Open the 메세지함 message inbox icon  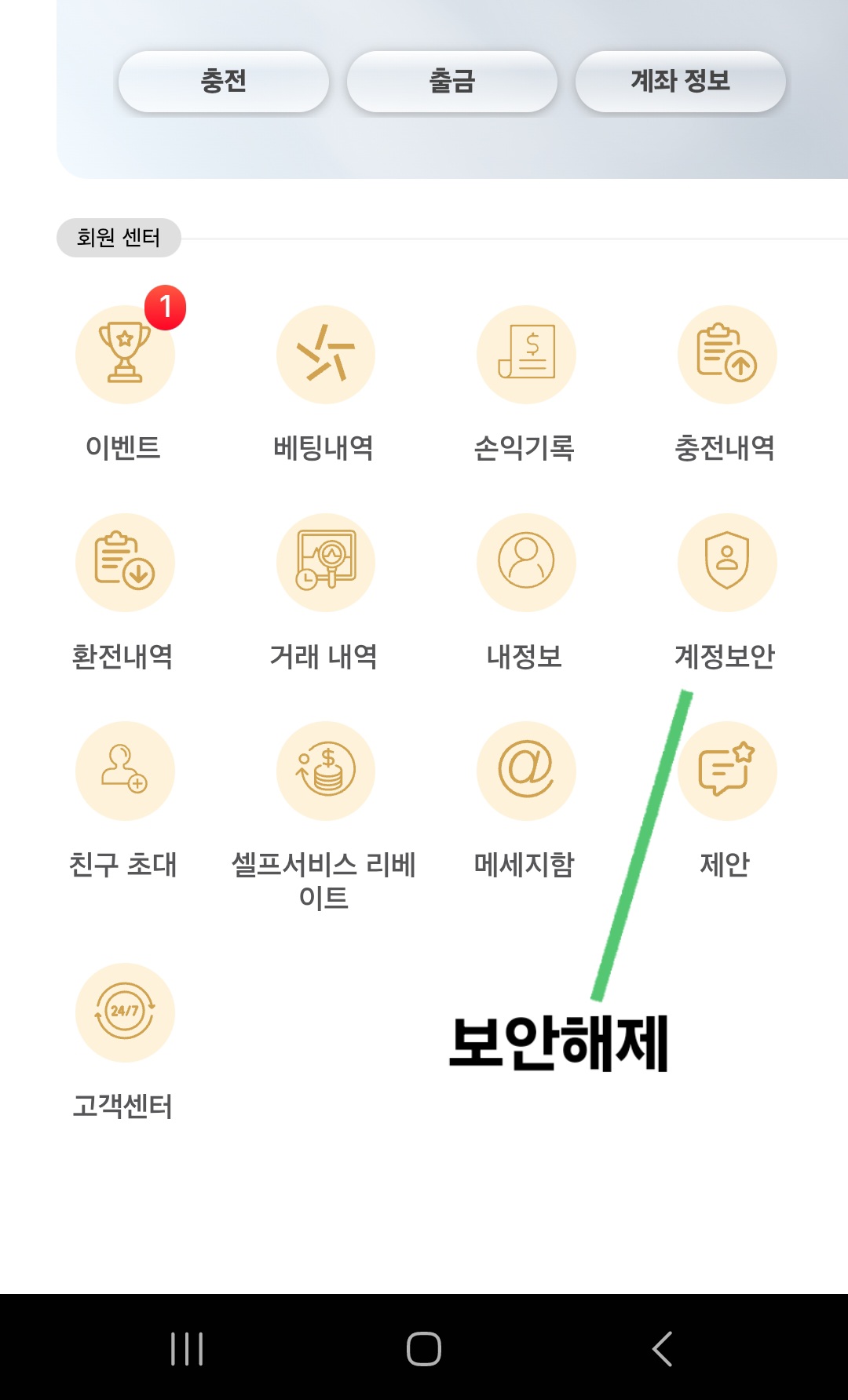pyautogui.click(x=526, y=771)
